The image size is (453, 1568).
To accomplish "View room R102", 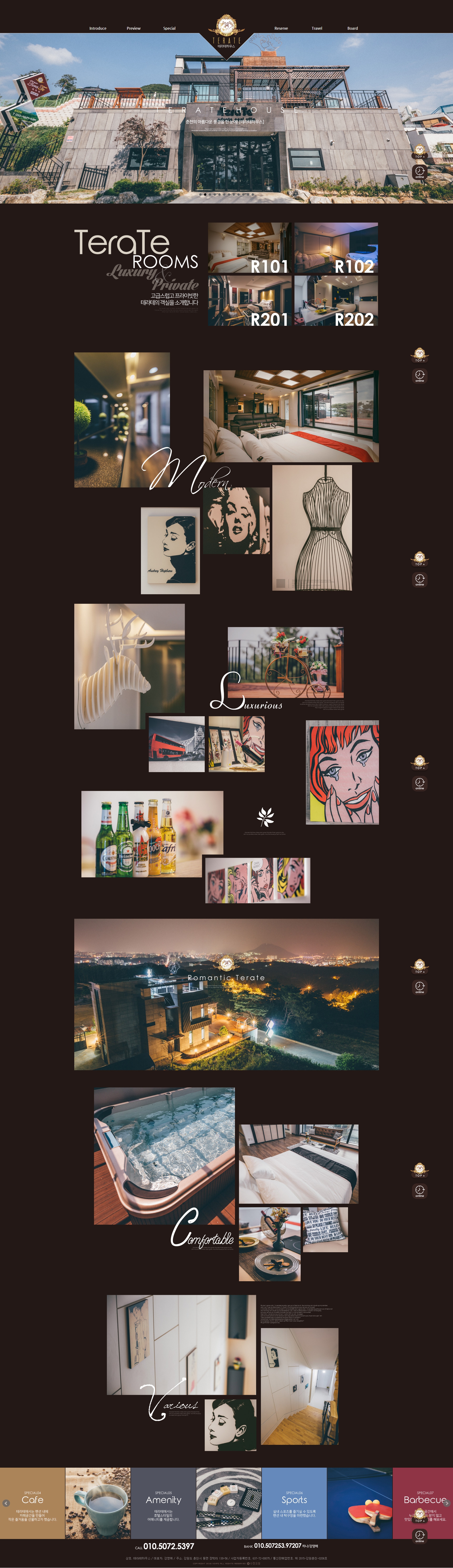I will (336, 248).
